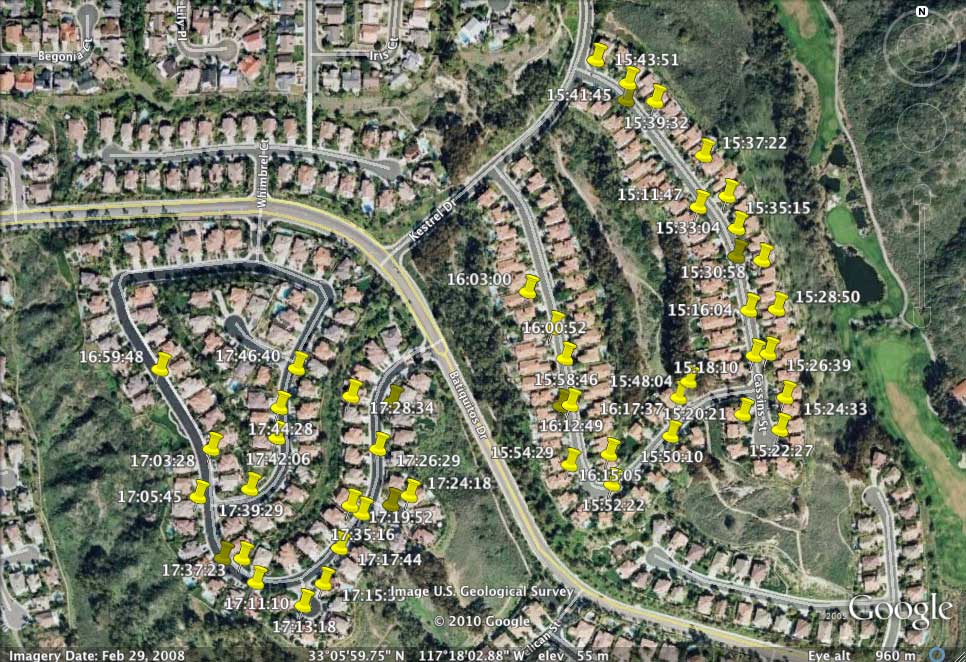966x662 pixels.
Task: Open the 15:54:29 pushpin
Action: pos(571,459)
